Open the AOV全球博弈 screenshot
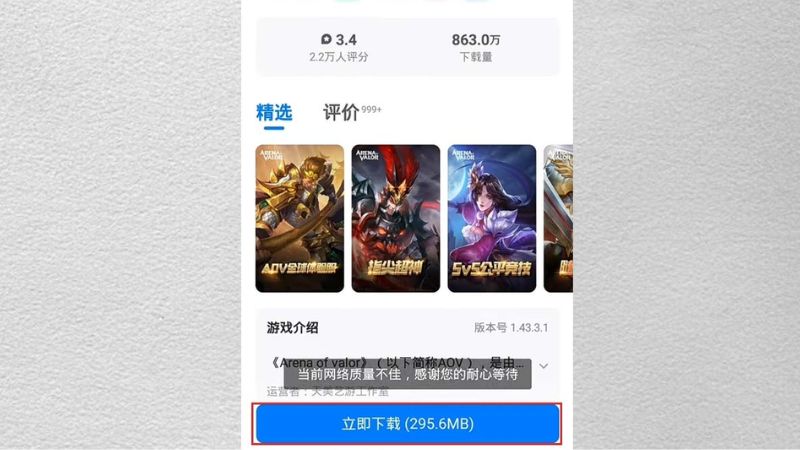 [300, 218]
